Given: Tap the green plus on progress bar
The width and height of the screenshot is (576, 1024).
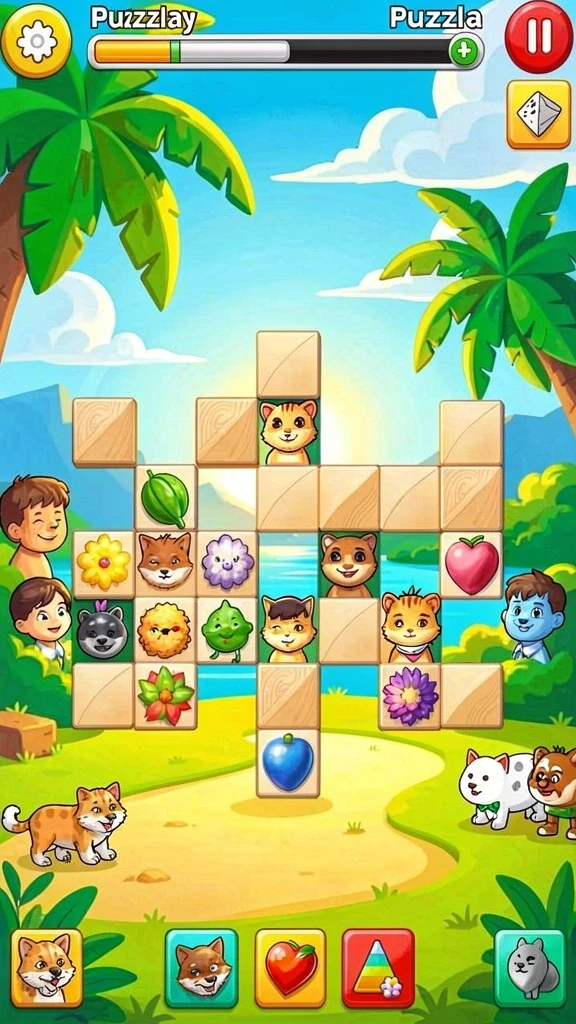Looking at the screenshot, I should point(464,52).
